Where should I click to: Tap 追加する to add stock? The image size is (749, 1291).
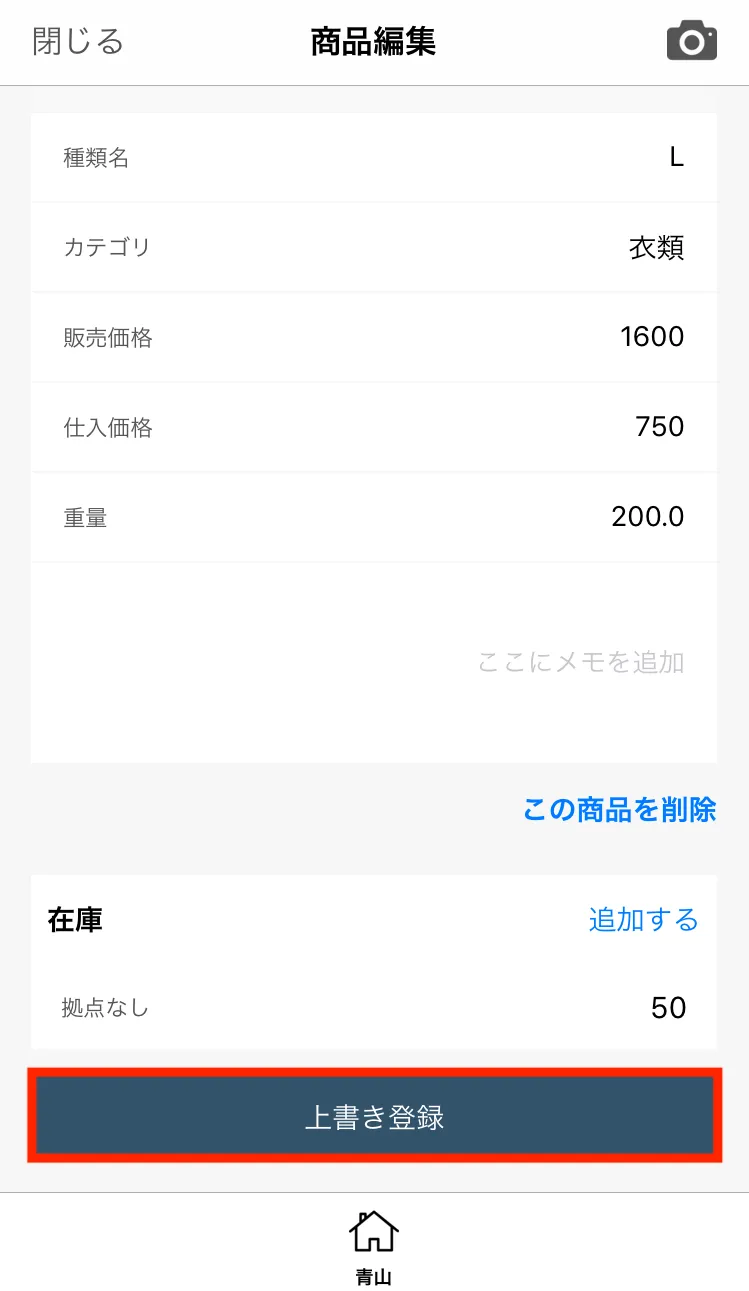643,919
